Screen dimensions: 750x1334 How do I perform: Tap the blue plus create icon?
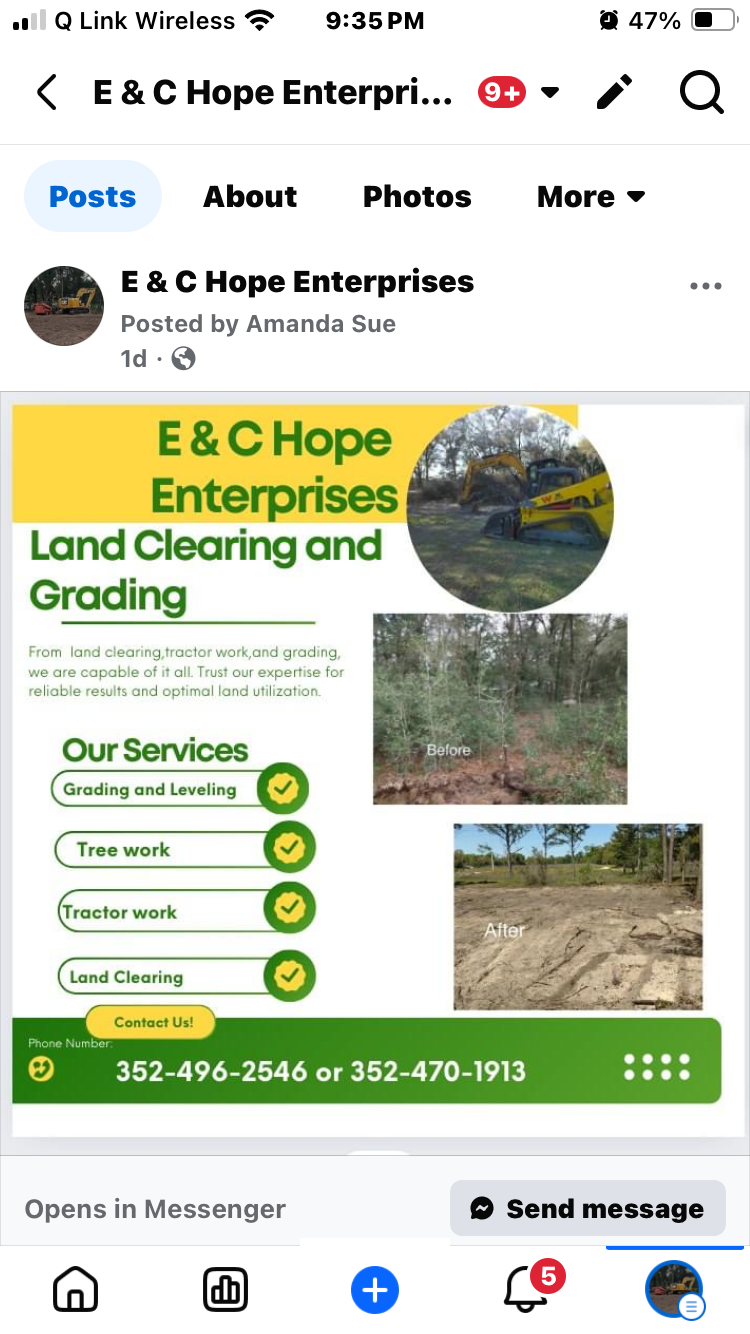coord(375,1289)
